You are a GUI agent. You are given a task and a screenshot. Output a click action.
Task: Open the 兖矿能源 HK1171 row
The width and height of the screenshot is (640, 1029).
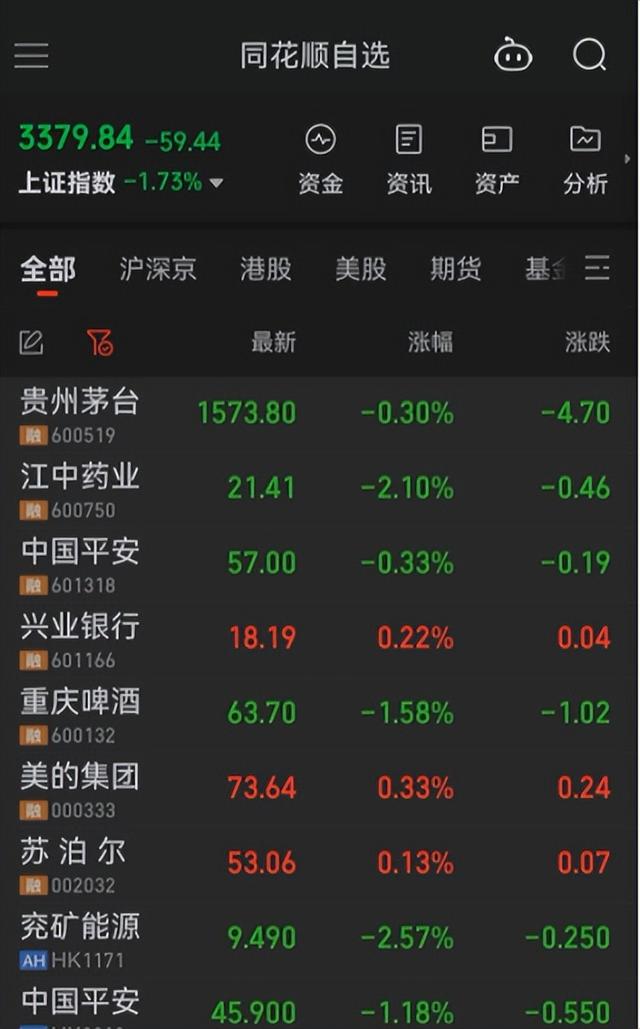tap(320, 940)
